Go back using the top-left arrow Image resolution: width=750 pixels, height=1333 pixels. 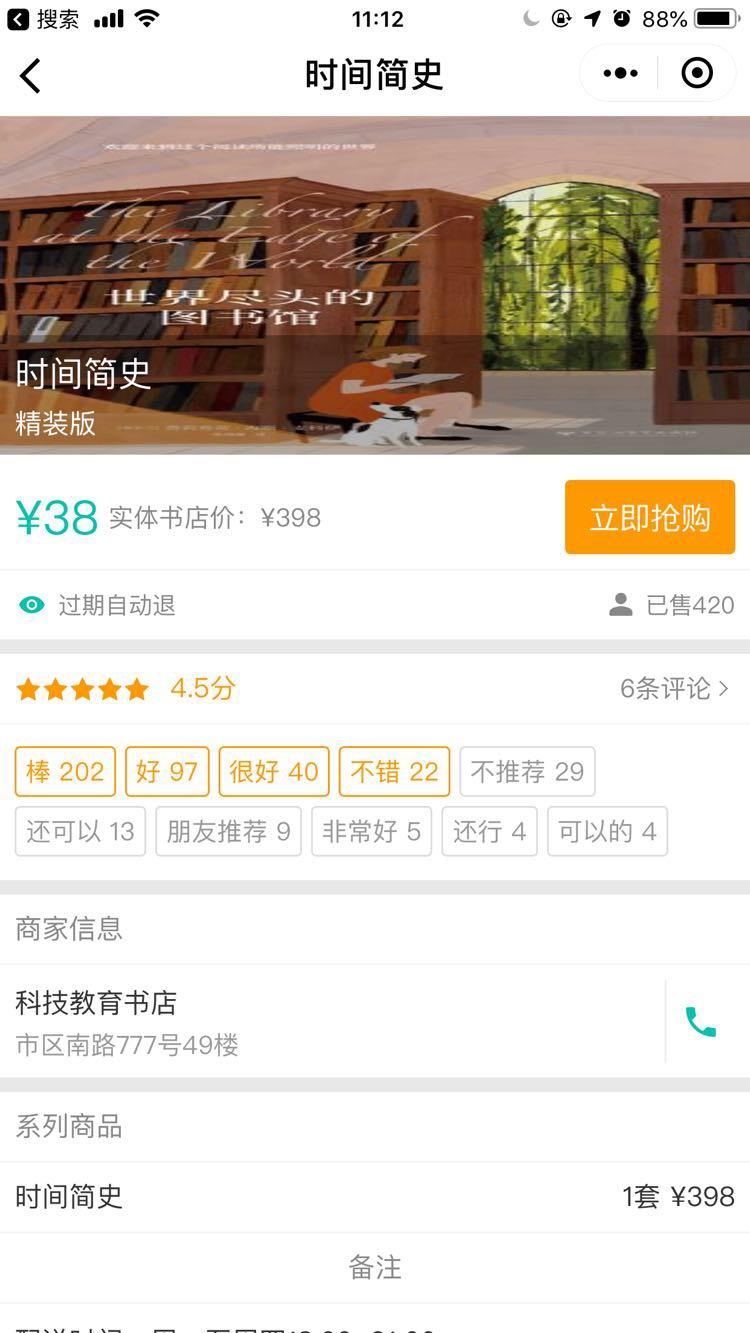click(x=31, y=75)
